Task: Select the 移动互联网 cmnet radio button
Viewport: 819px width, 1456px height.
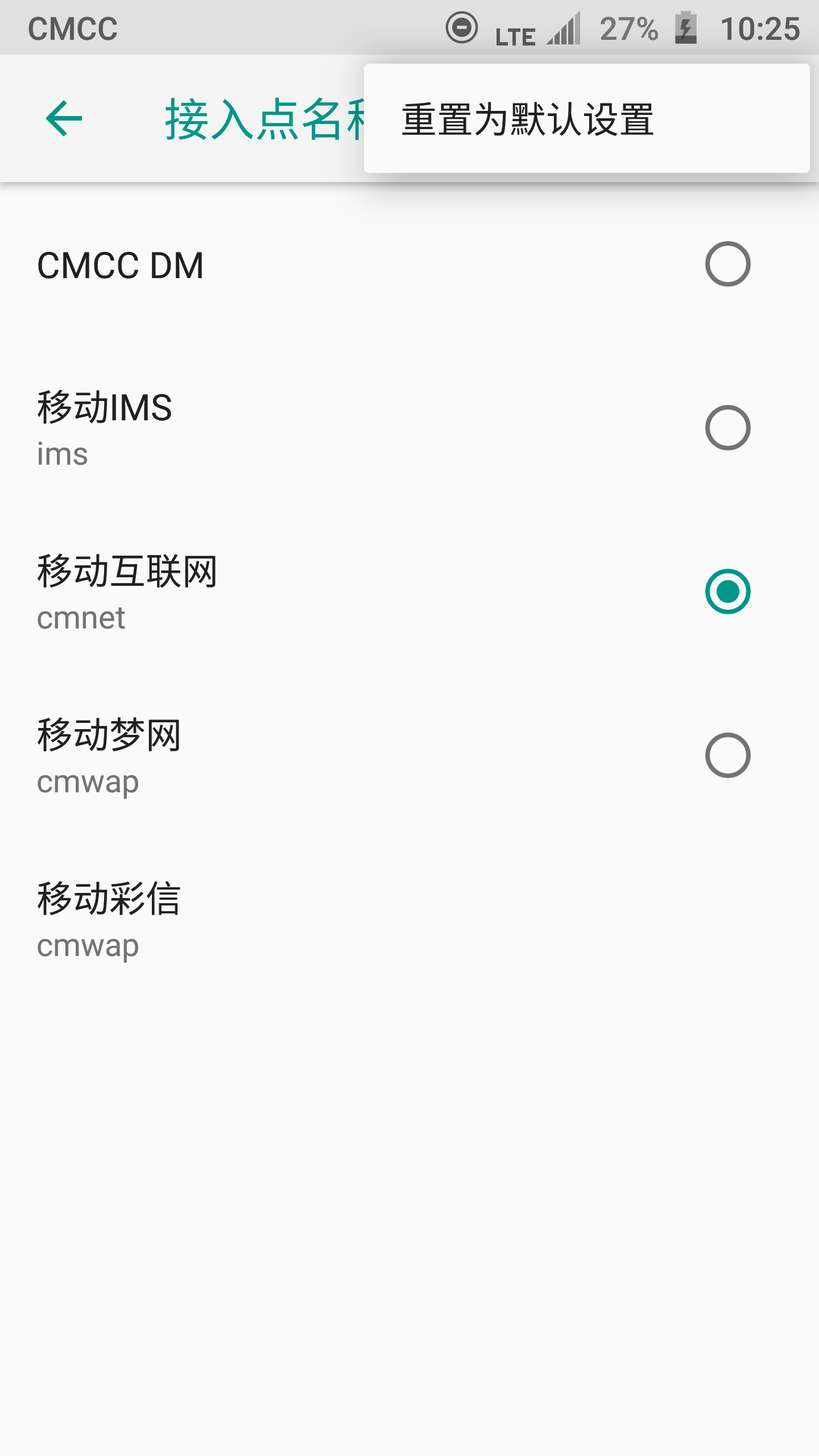Action: click(x=727, y=591)
